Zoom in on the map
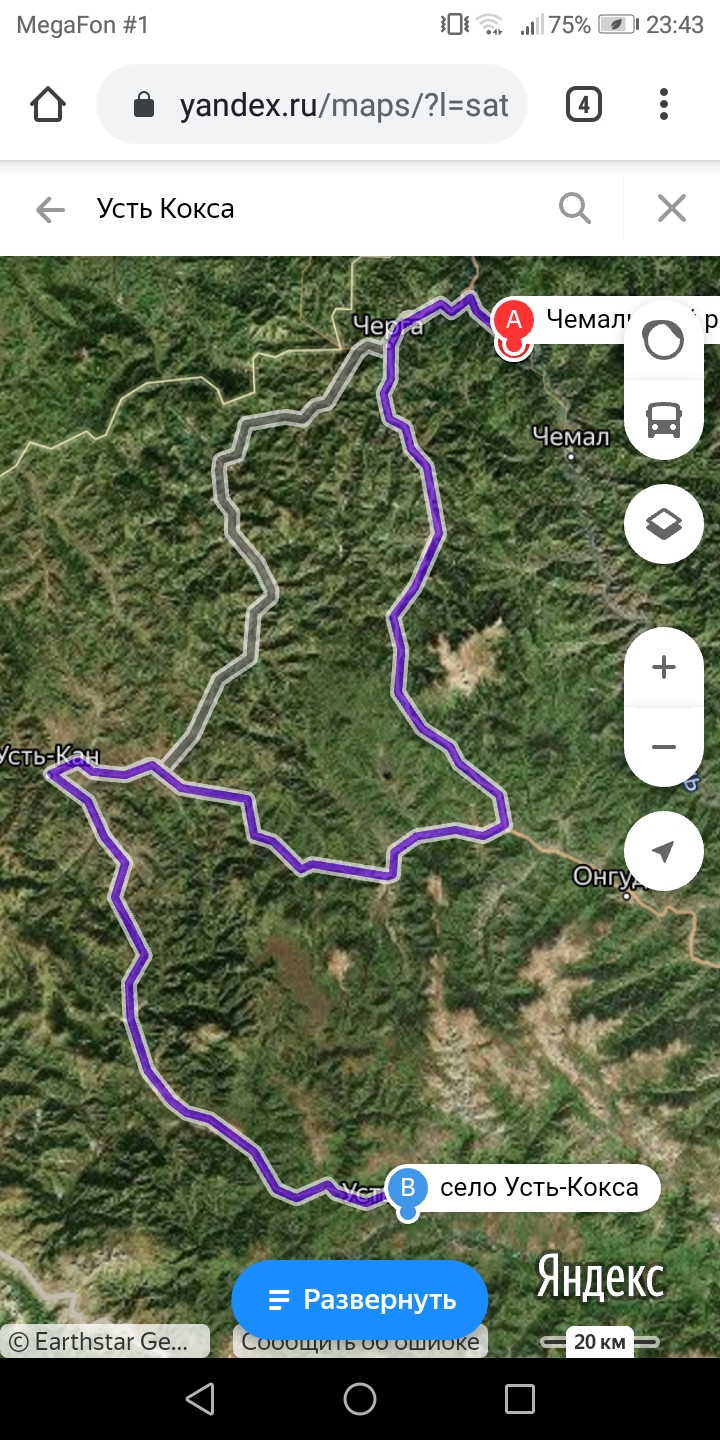Viewport: 720px width, 1440px height. pyautogui.click(x=664, y=667)
